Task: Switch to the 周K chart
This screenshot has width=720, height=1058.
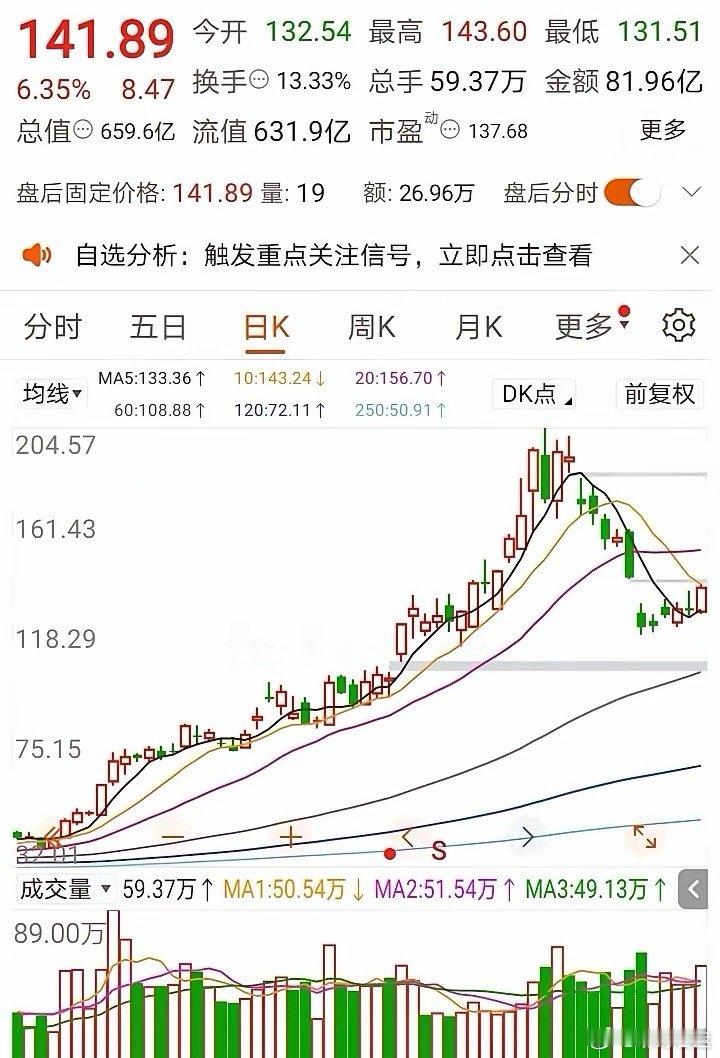Action: point(371,327)
